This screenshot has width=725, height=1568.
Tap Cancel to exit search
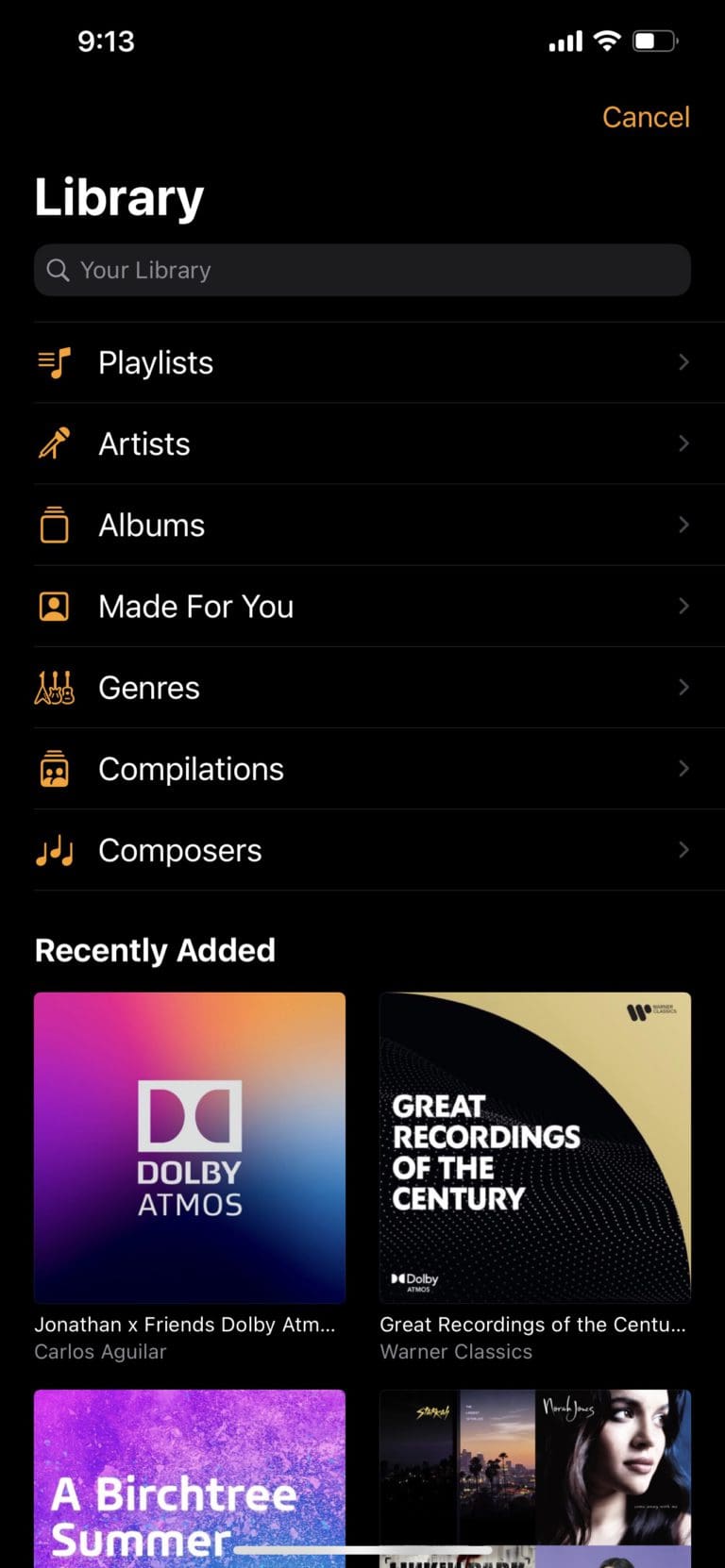point(646,116)
